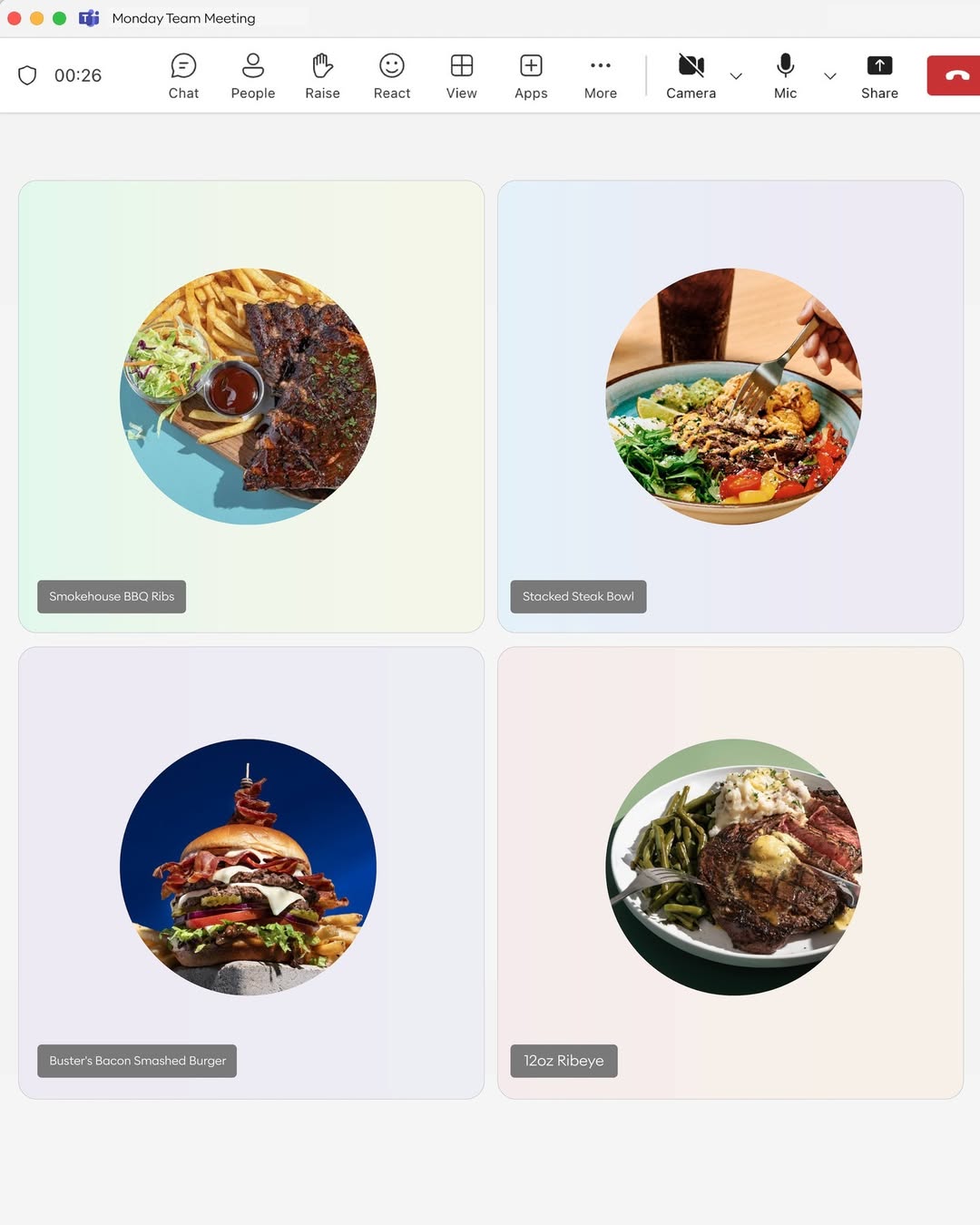Select Buster's Bacon Smashed Burger tile
The width and height of the screenshot is (980, 1225).
tap(251, 872)
